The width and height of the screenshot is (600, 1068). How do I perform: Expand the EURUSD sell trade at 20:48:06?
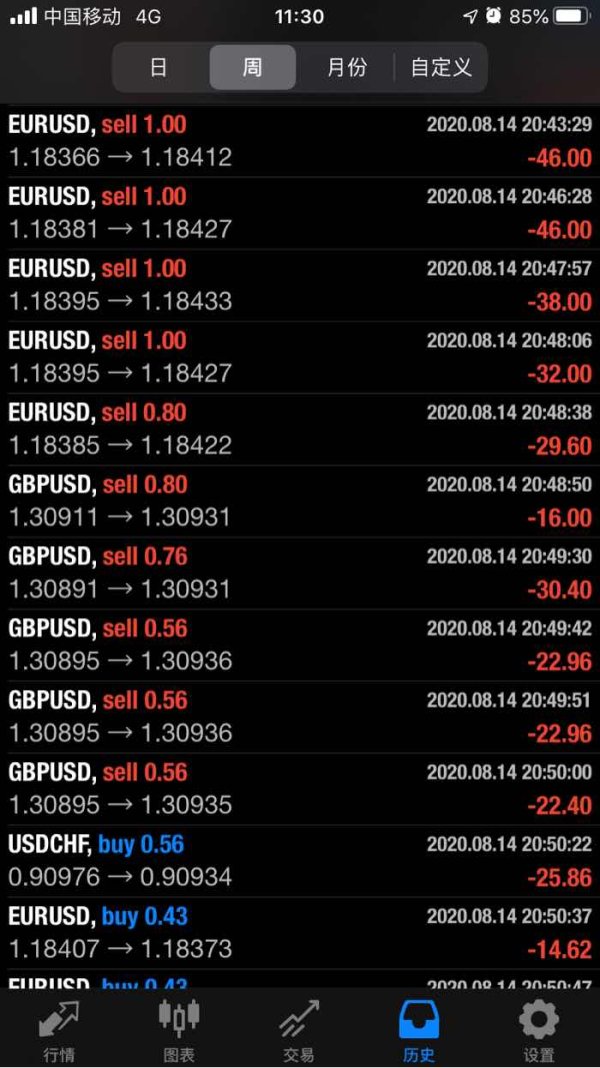300,357
